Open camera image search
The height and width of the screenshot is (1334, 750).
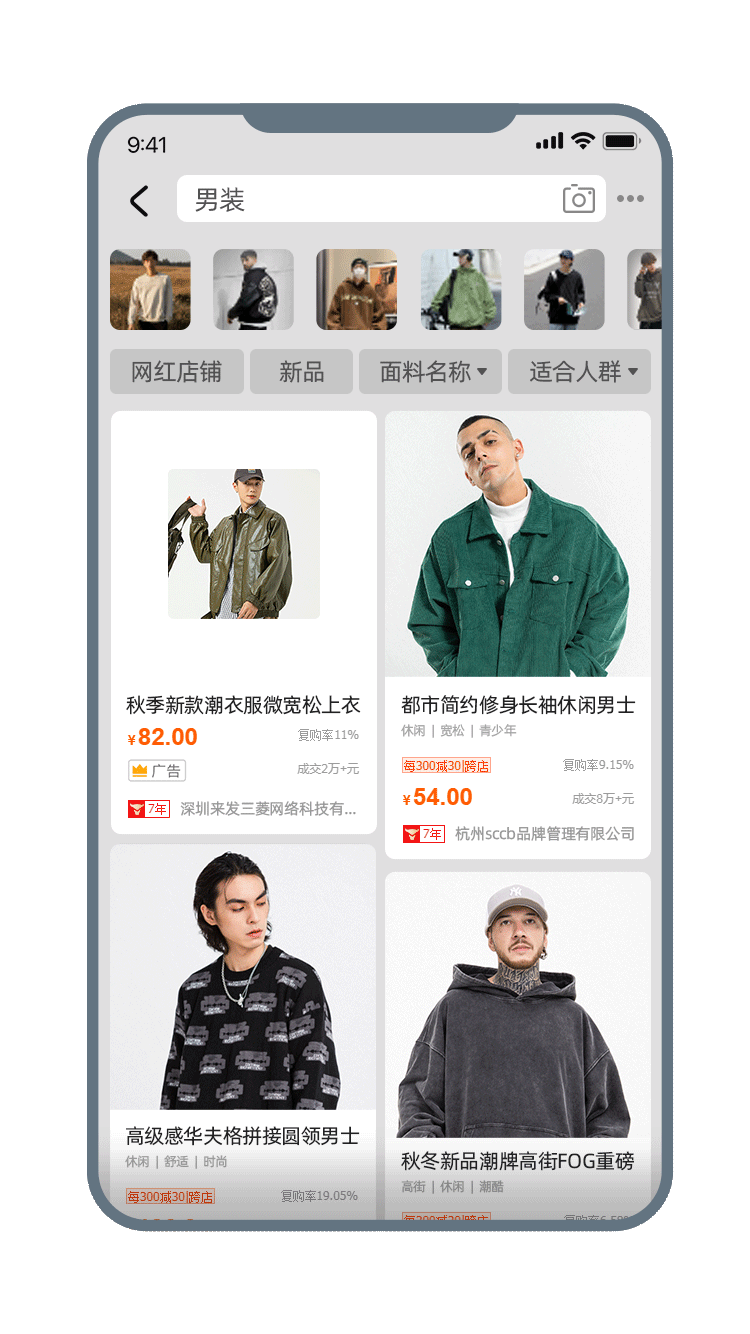(579, 199)
